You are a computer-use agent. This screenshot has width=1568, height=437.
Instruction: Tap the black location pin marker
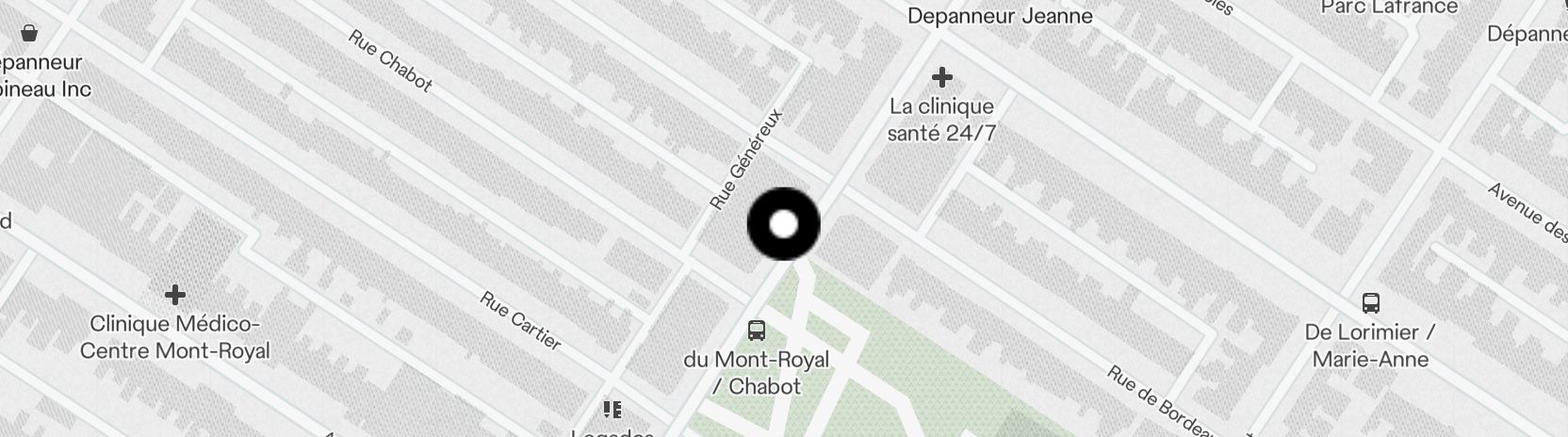[783, 224]
